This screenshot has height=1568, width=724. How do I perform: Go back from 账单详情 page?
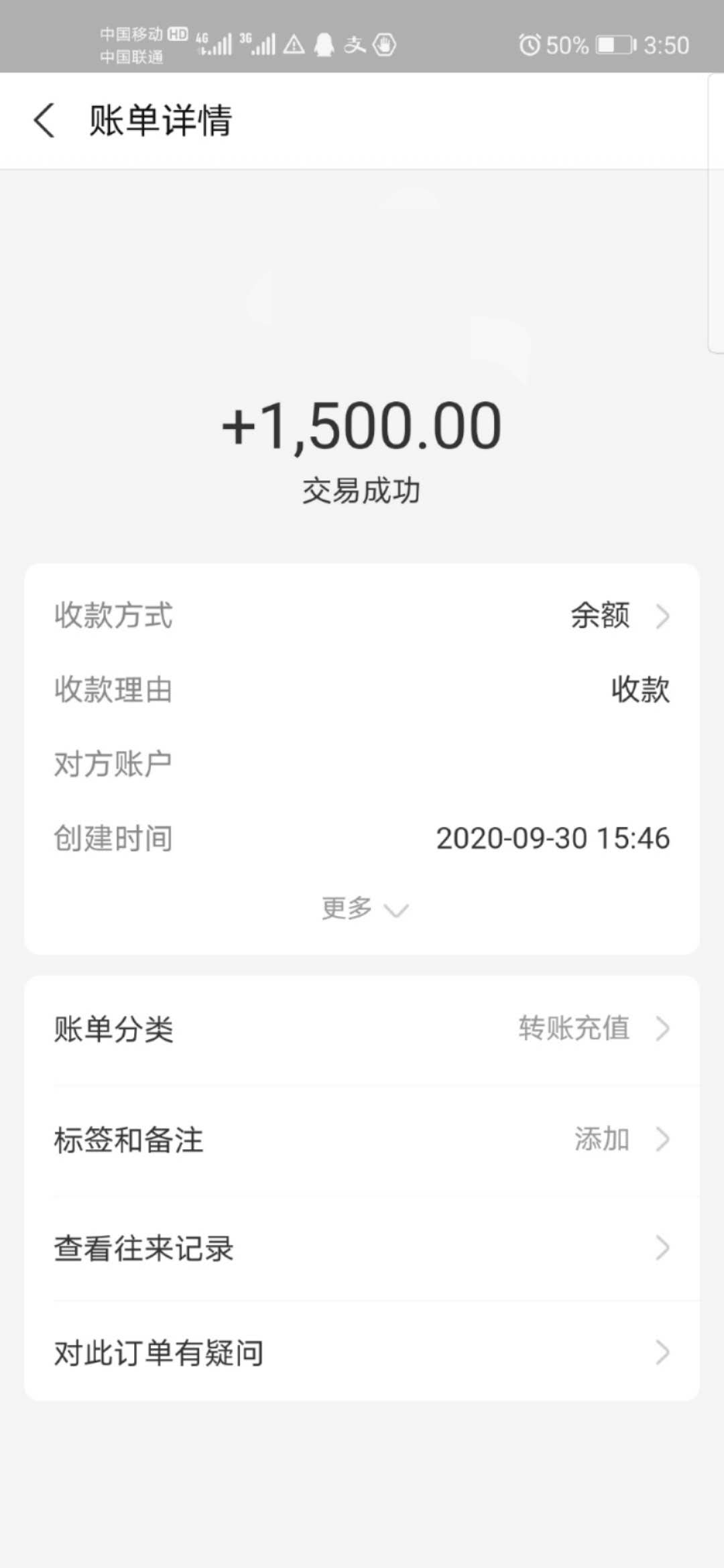(x=44, y=121)
